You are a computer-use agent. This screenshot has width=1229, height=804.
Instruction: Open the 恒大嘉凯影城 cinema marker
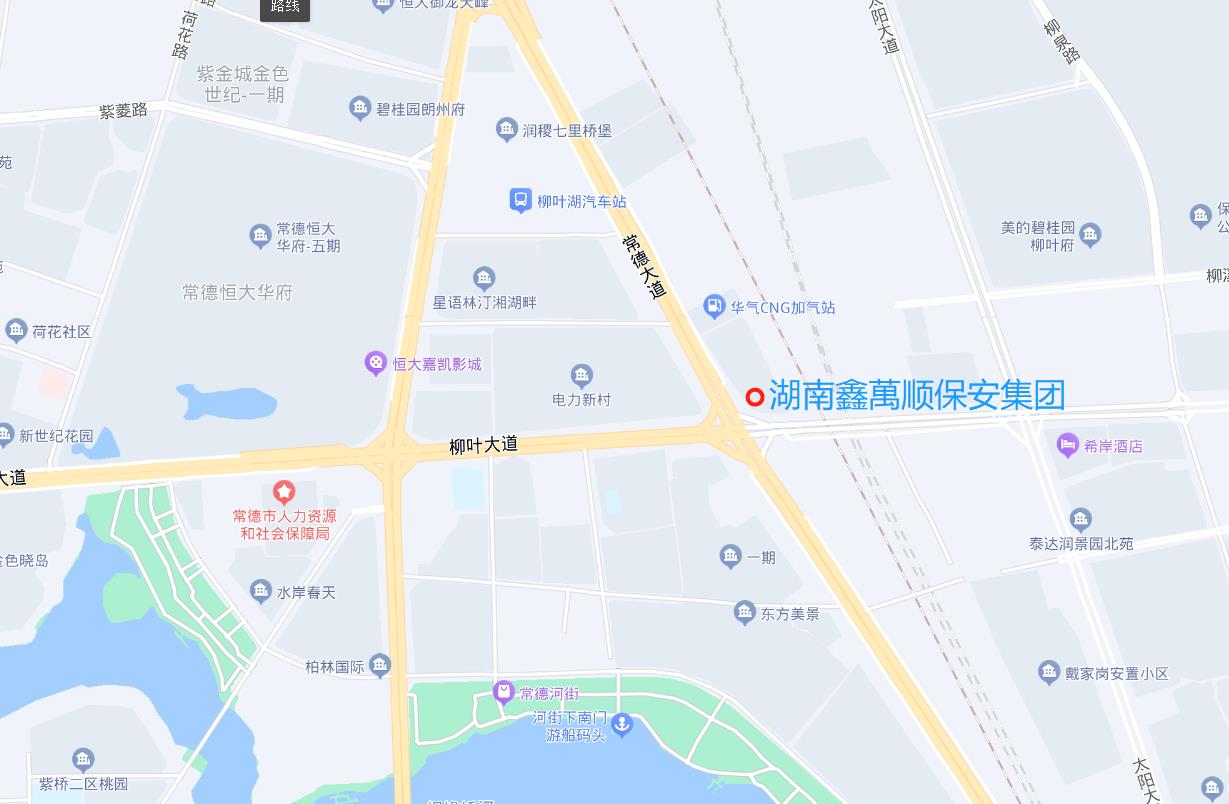coord(376,363)
